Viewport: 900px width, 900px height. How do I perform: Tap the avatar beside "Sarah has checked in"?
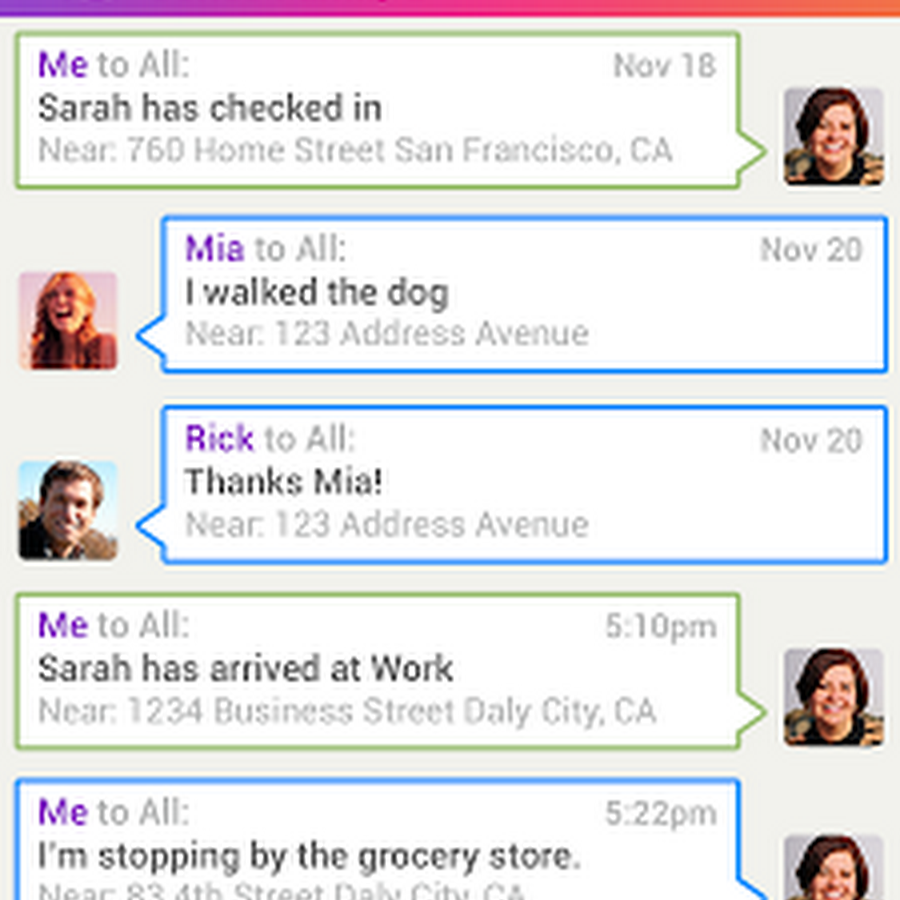[x=833, y=137]
